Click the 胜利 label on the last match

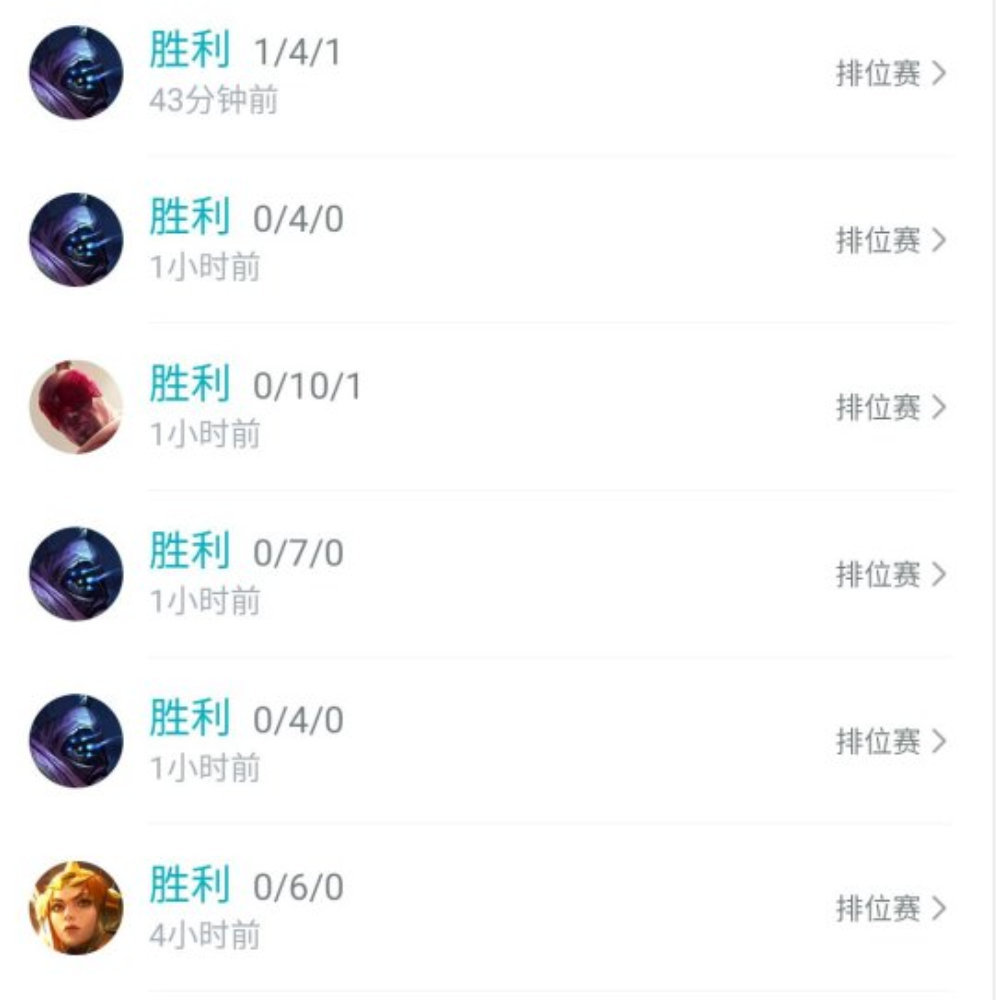click(x=186, y=886)
